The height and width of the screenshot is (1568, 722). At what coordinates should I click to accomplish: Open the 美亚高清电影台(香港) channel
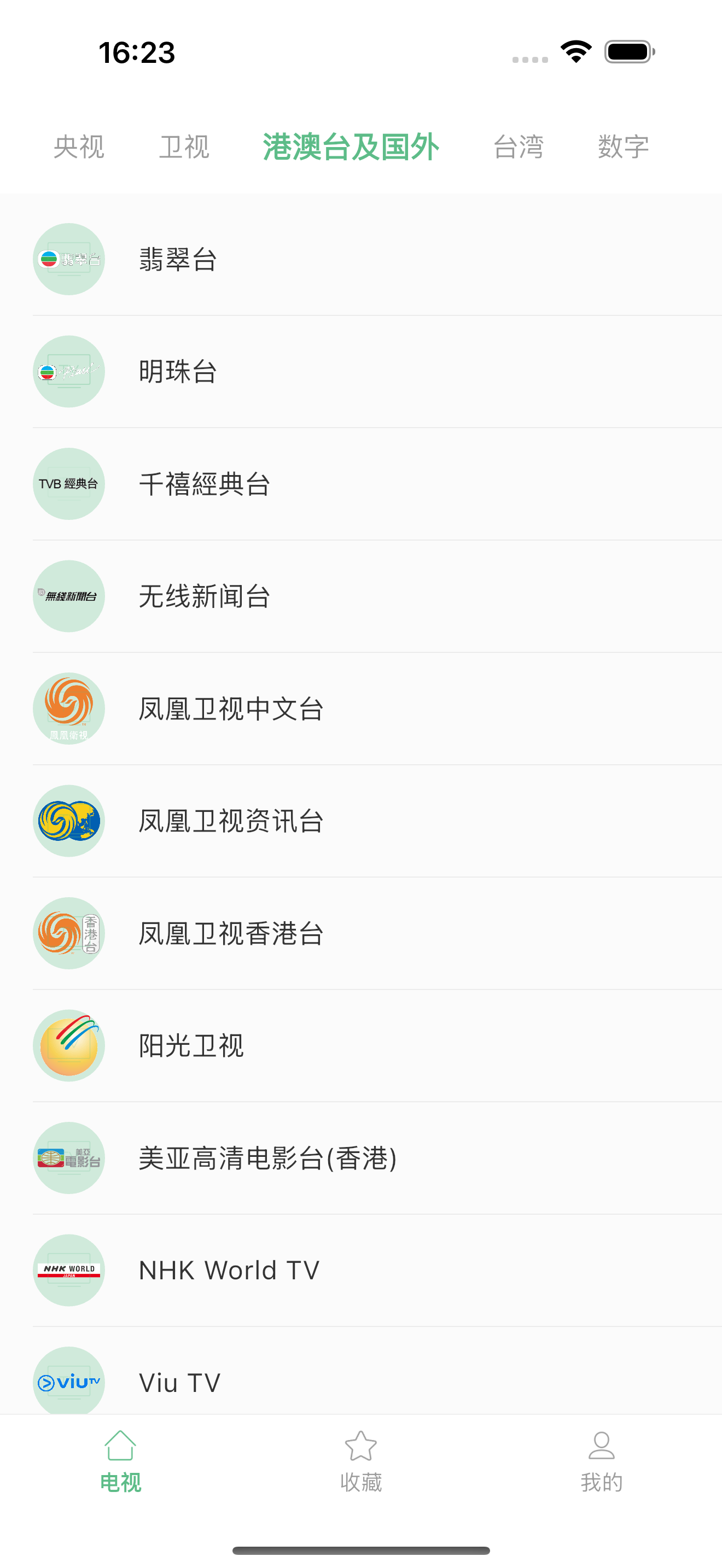(361, 1158)
